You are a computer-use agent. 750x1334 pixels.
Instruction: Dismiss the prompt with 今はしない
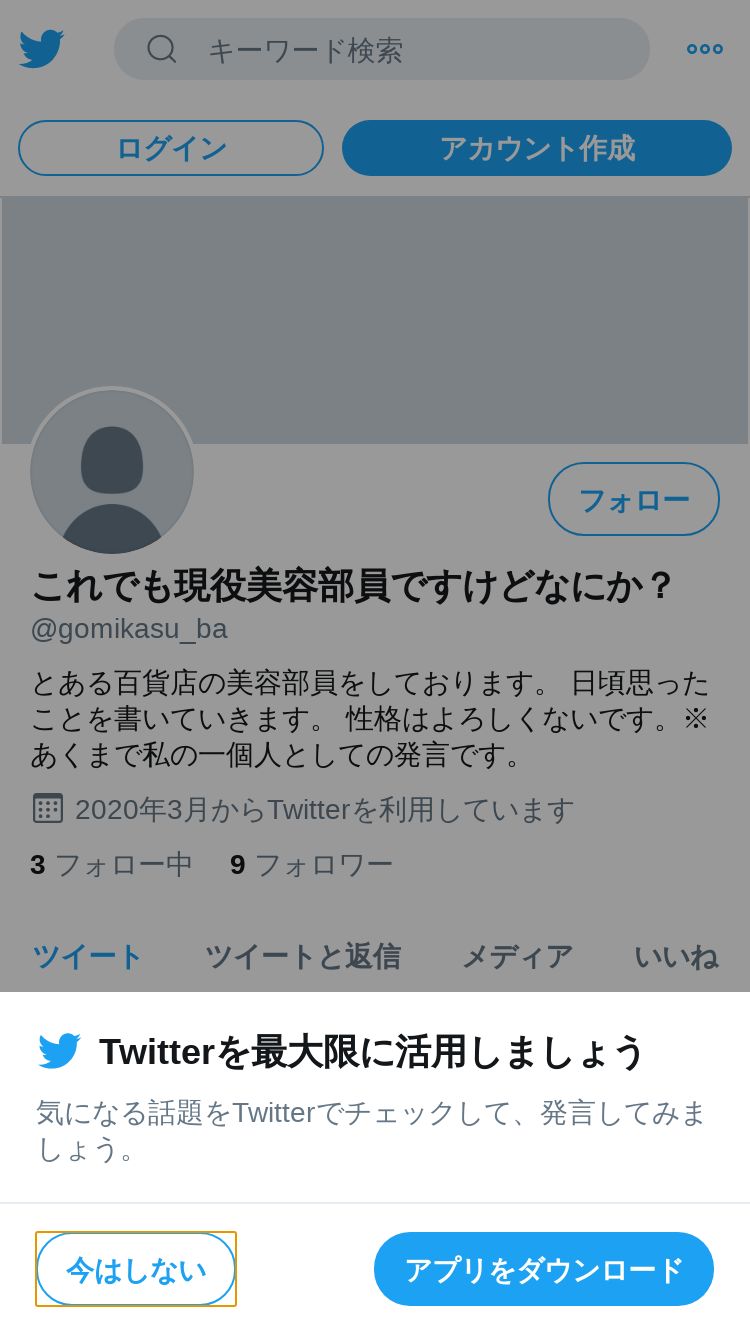[136, 1269]
